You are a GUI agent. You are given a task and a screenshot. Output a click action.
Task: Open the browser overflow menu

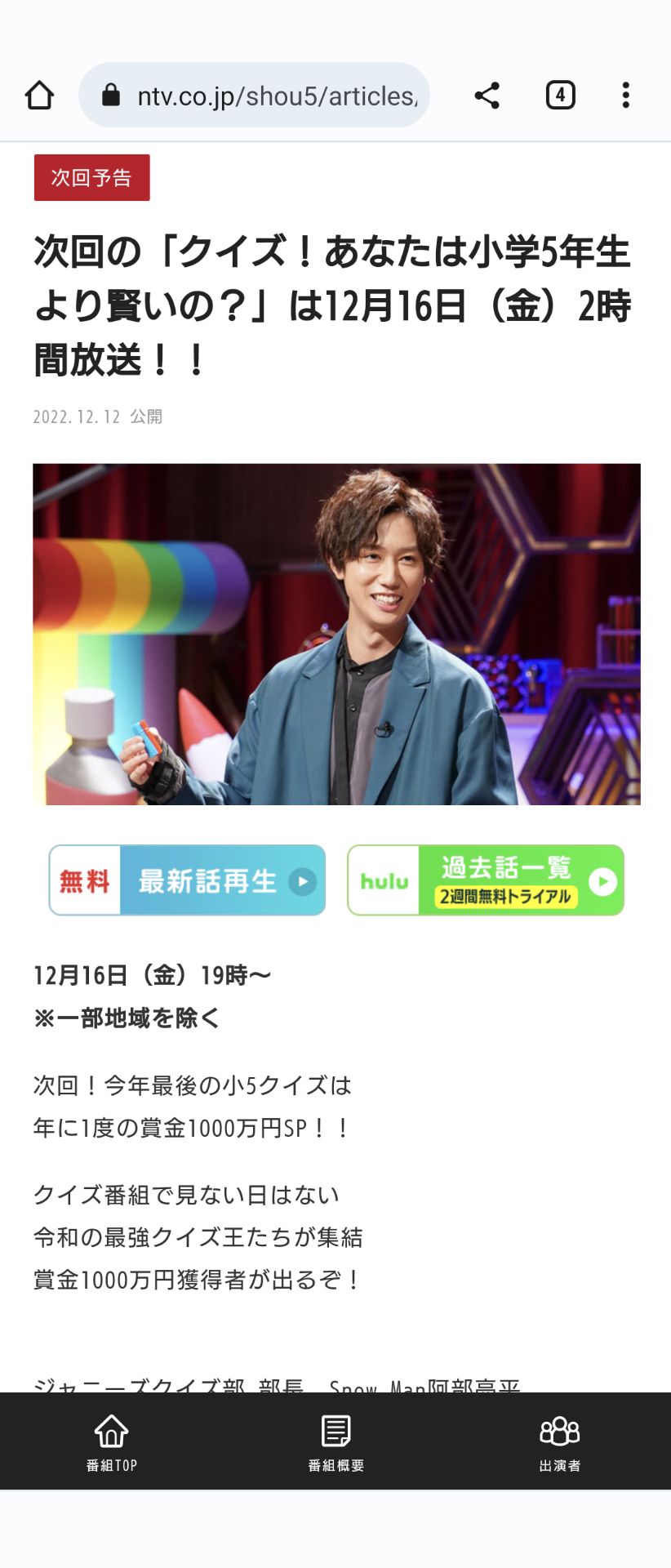pos(625,96)
